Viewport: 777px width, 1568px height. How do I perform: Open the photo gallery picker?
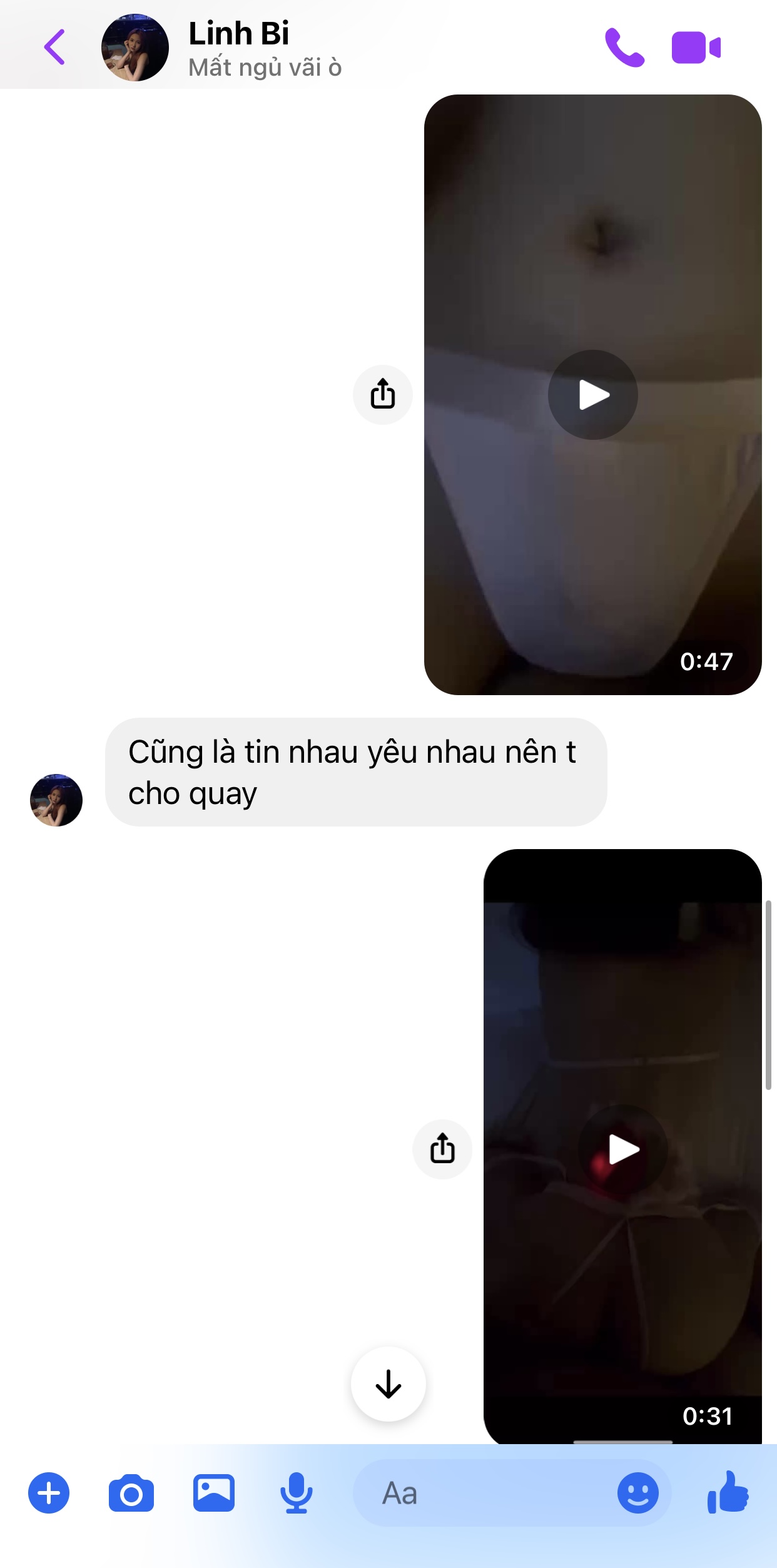pos(214,1493)
